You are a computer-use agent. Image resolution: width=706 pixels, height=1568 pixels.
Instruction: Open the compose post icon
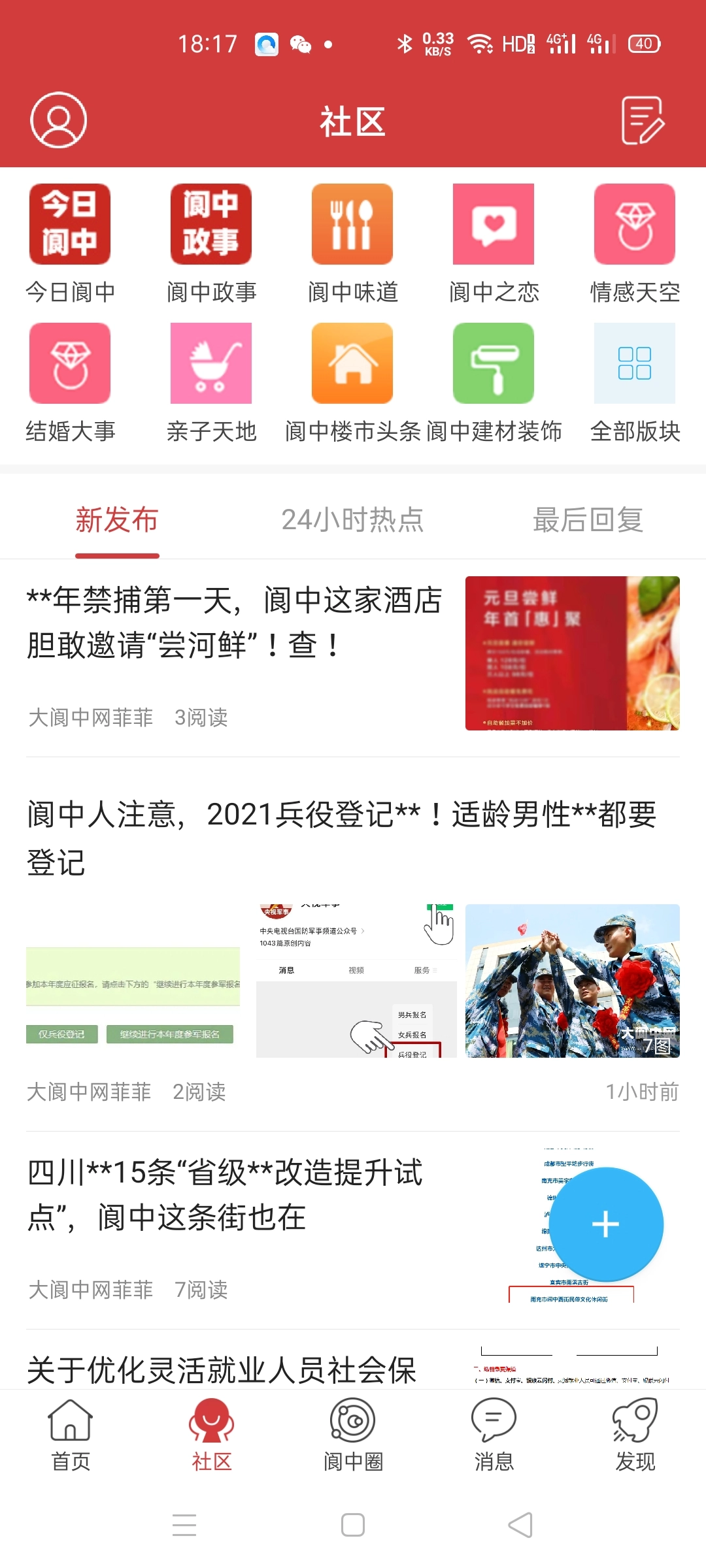pos(643,122)
